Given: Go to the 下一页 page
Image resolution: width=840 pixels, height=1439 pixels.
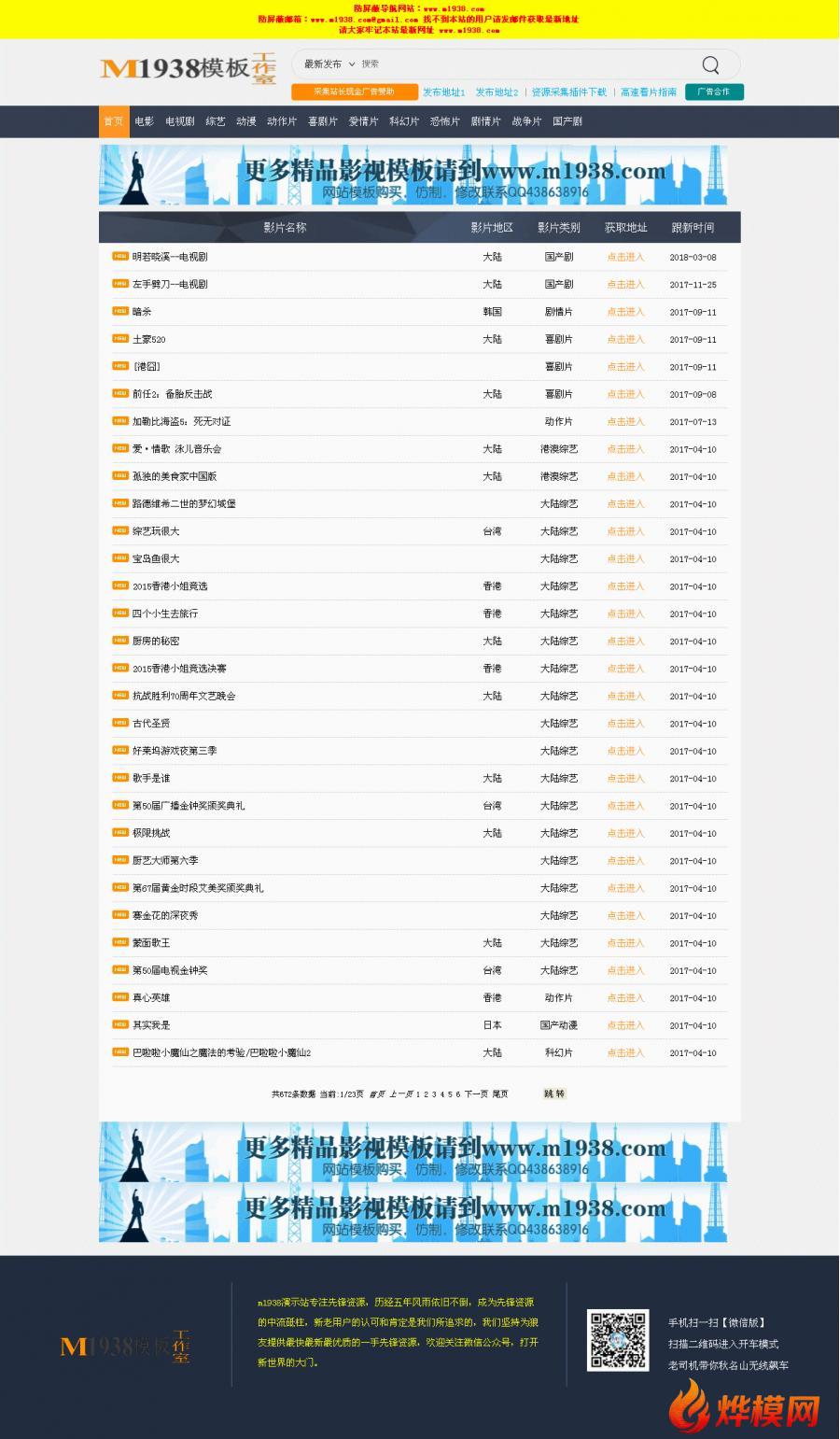Looking at the screenshot, I should coord(476,1094).
